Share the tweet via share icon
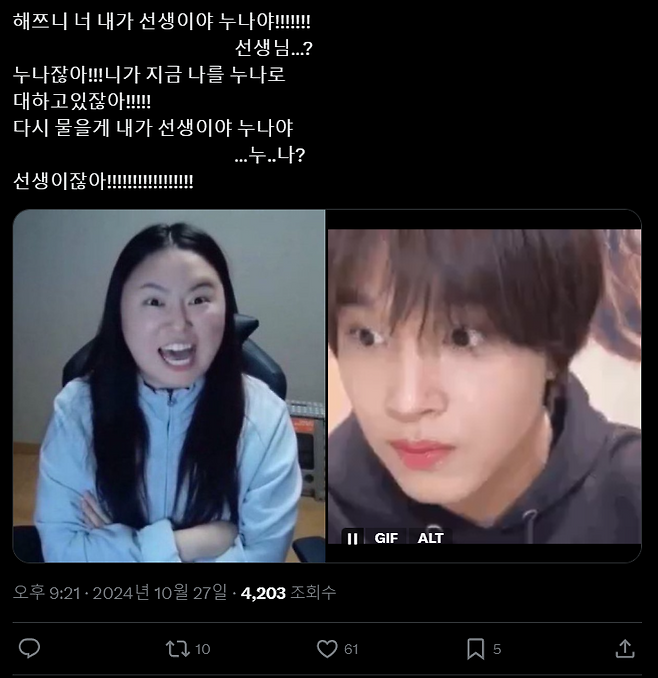This screenshot has width=658, height=678. click(x=625, y=649)
